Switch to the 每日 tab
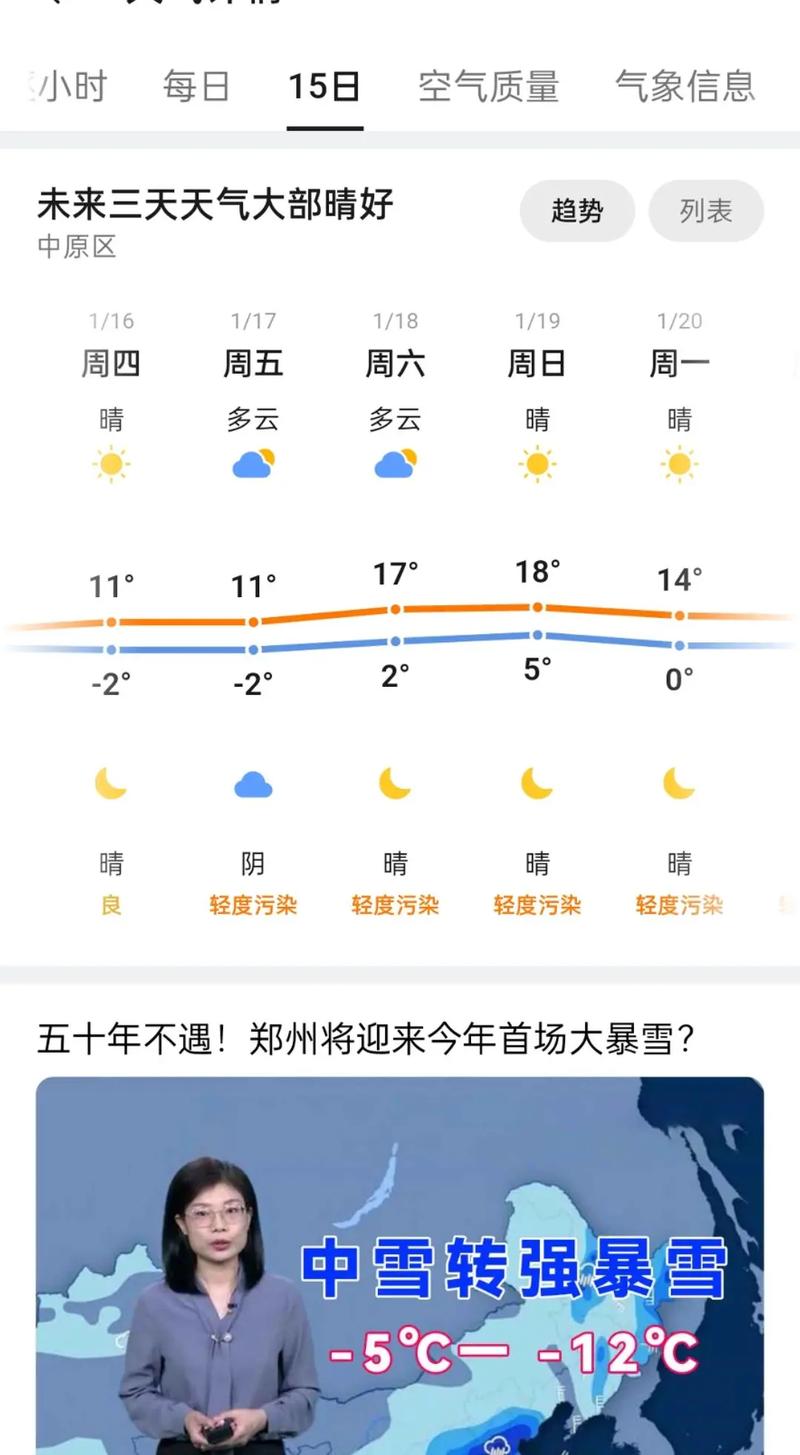The image size is (800, 1455). point(195,88)
